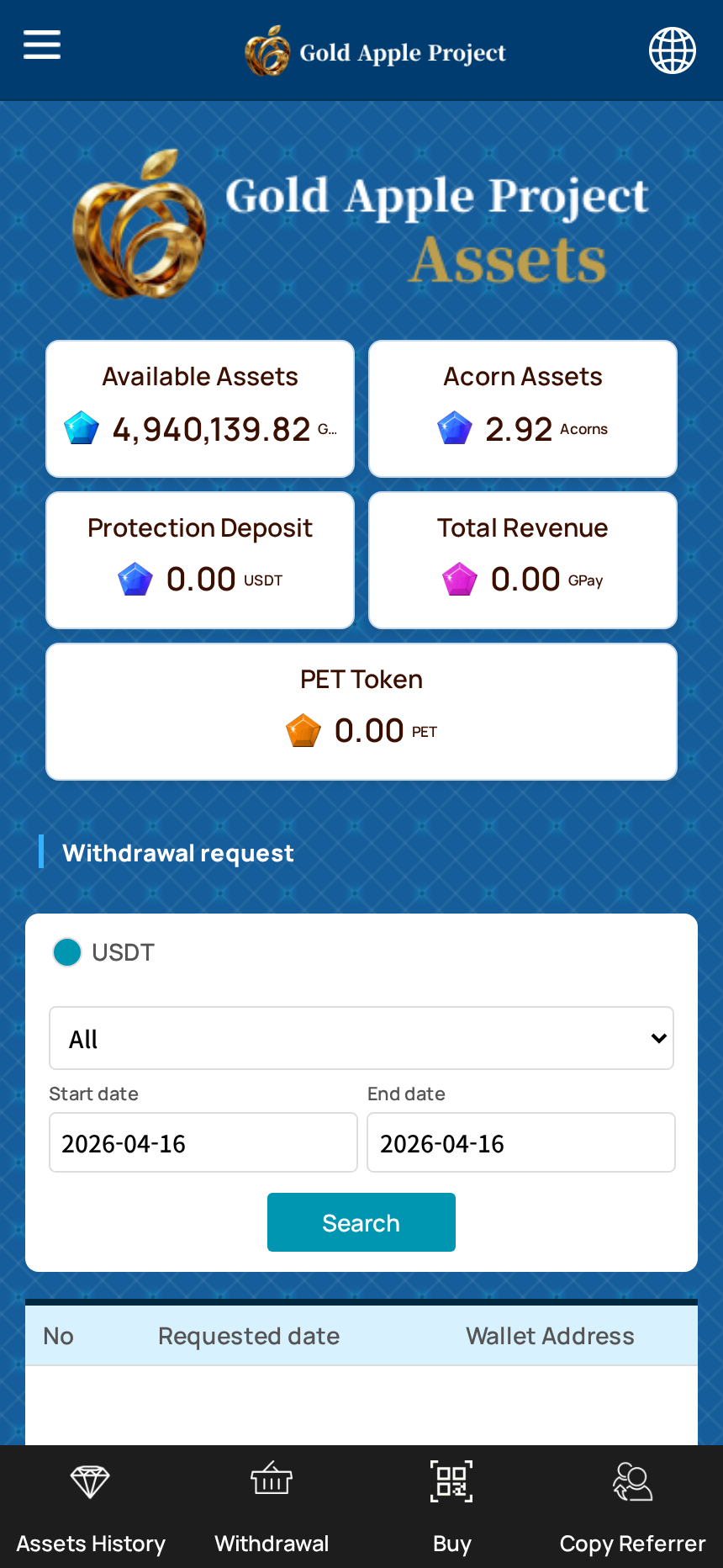Expand the All status dropdown
Viewport: 723px width, 1568px height.
[x=361, y=1038]
